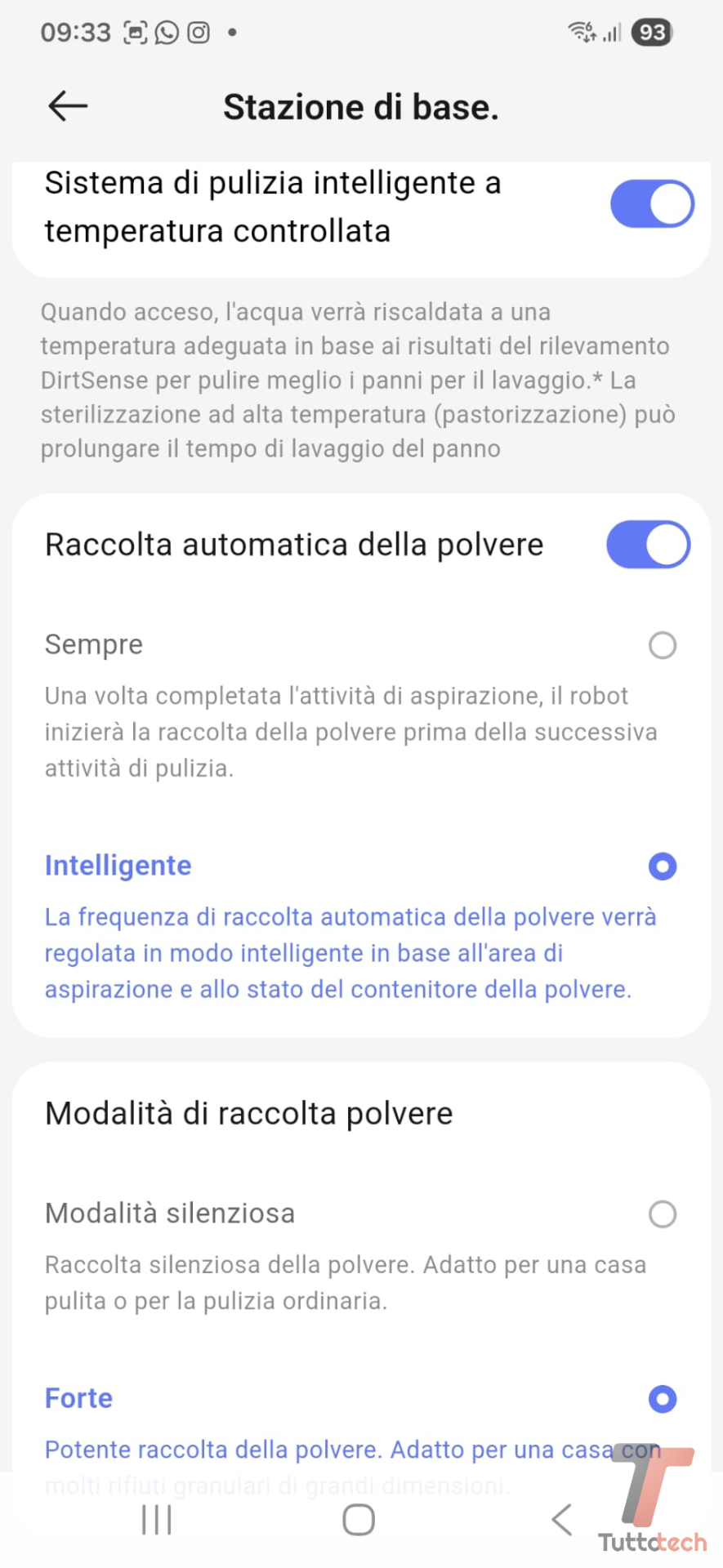This screenshot has width=723, height=1568.
Task: Turn off Raccolta automatica della polvere
Action: click(648, 545)
